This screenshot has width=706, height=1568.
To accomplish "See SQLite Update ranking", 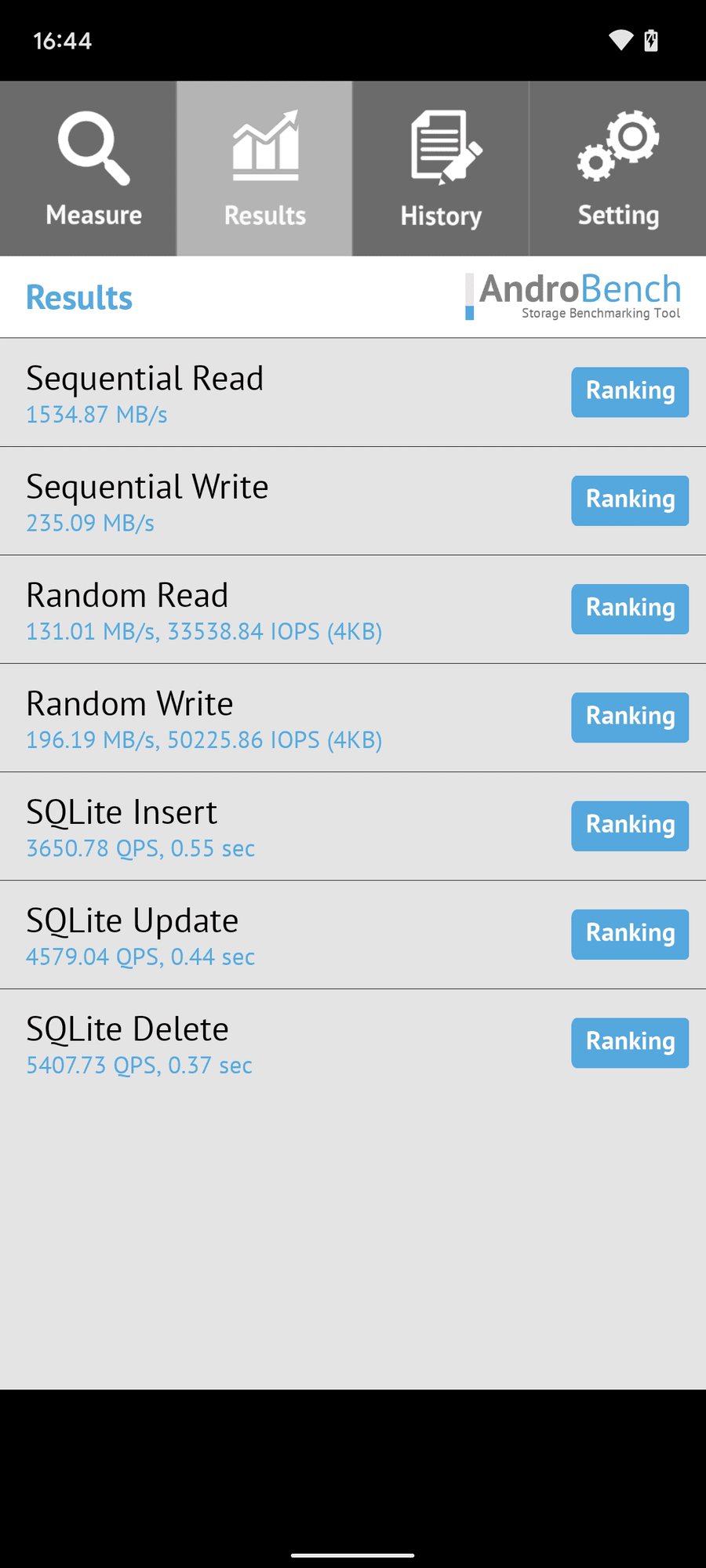I will click(630, 934).
